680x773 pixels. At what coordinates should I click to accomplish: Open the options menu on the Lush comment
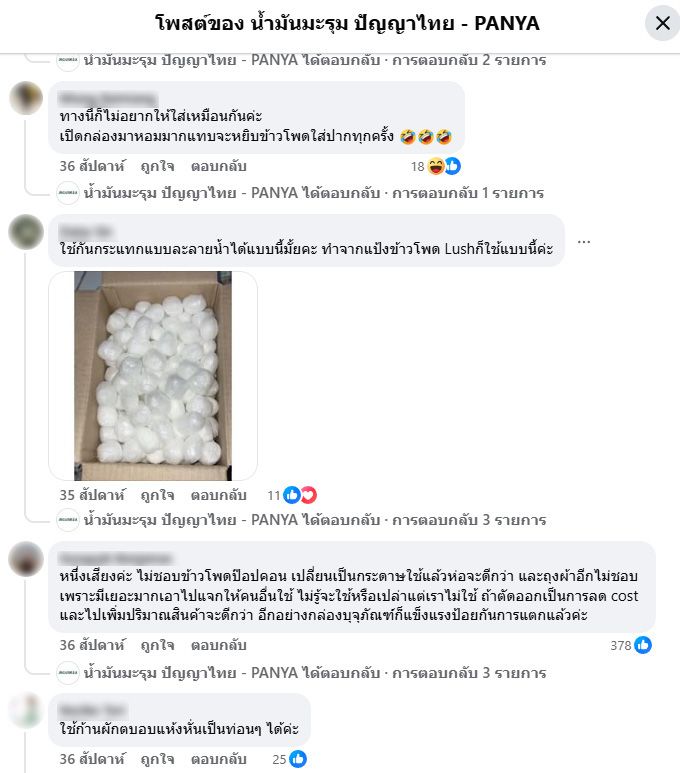coord(584,242)
